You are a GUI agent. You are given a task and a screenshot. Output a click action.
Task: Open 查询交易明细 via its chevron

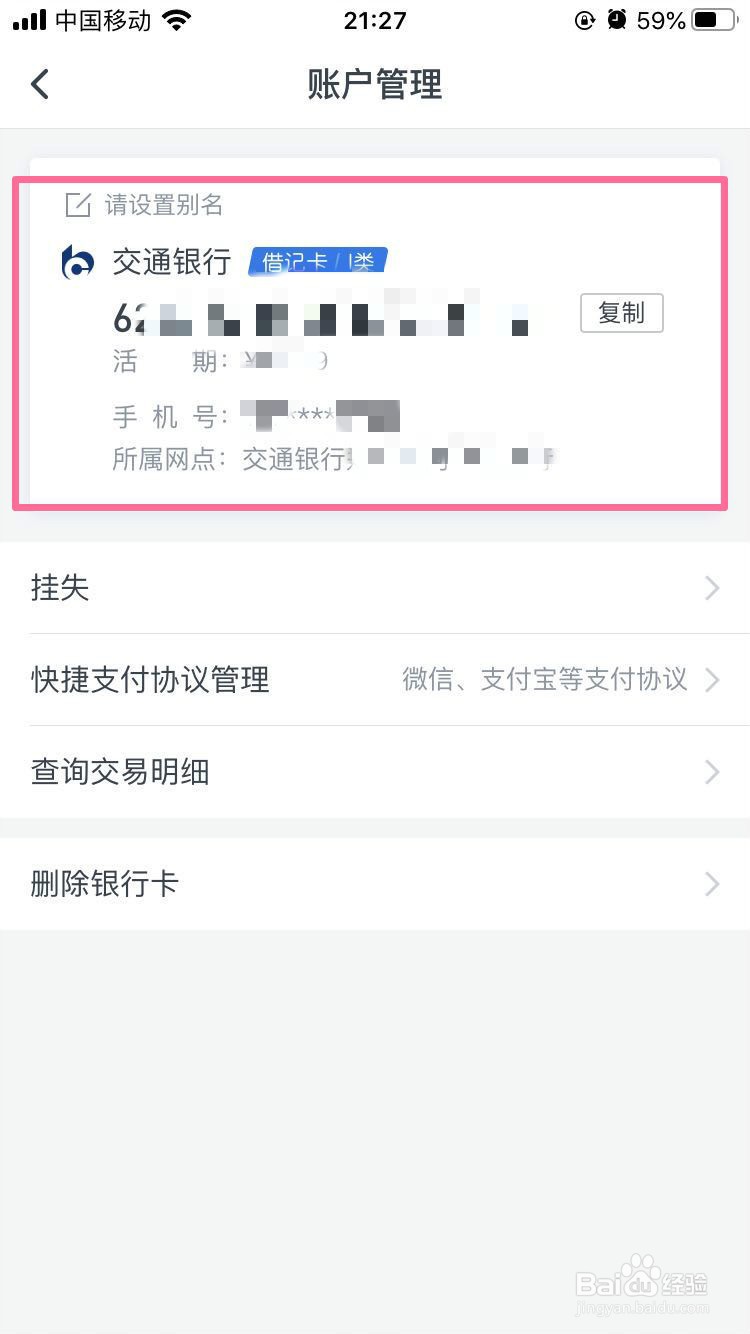pyautogui.click(x=711, y=771)
